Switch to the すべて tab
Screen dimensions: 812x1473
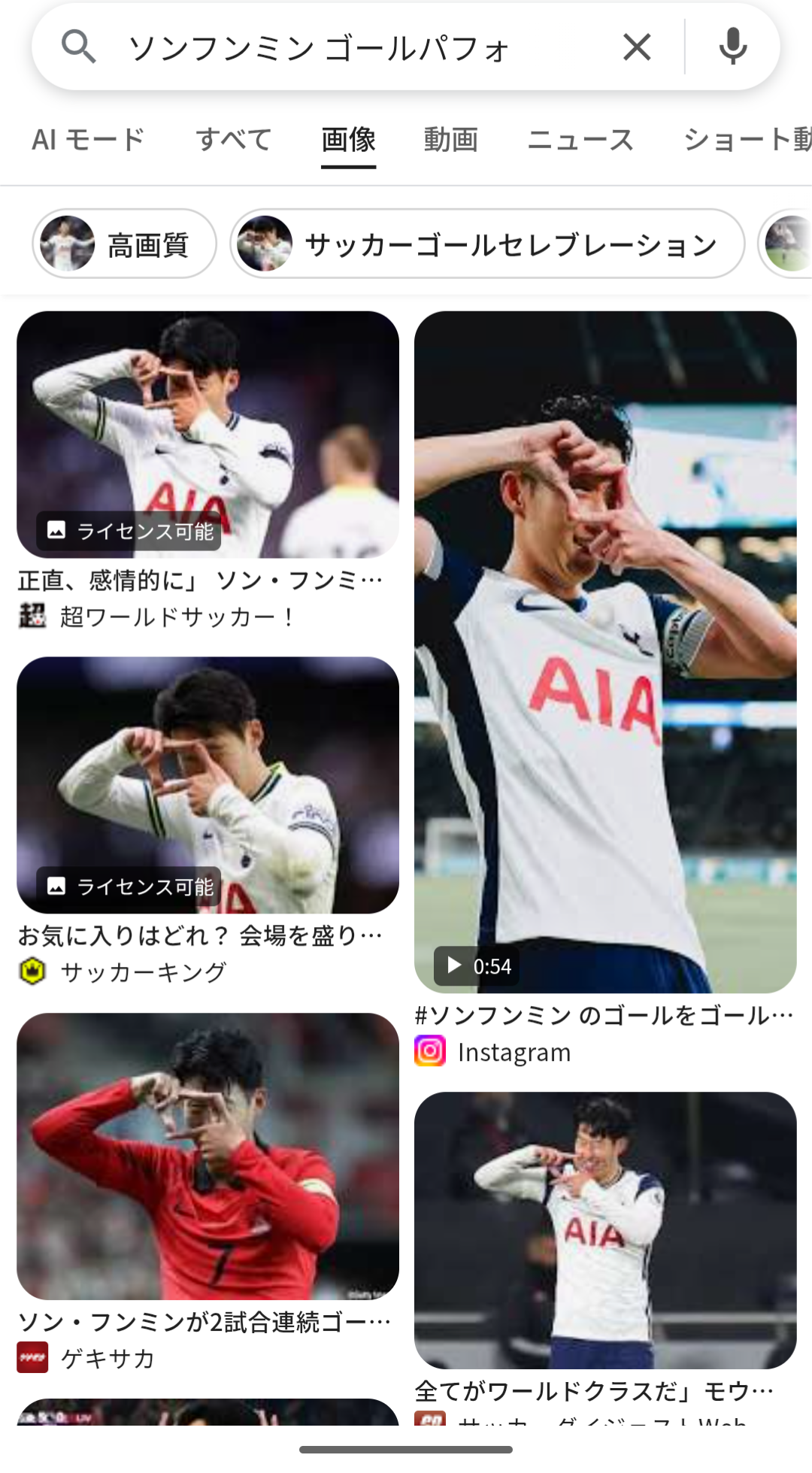(x=234, y=140)
